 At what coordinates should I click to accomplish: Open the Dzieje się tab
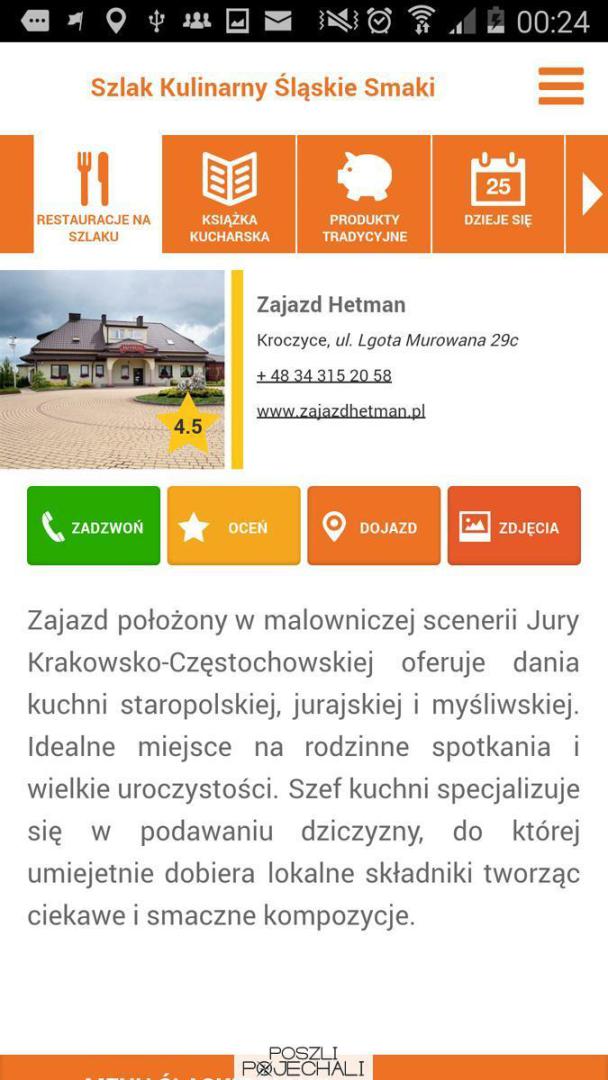[x=498, y=196]
